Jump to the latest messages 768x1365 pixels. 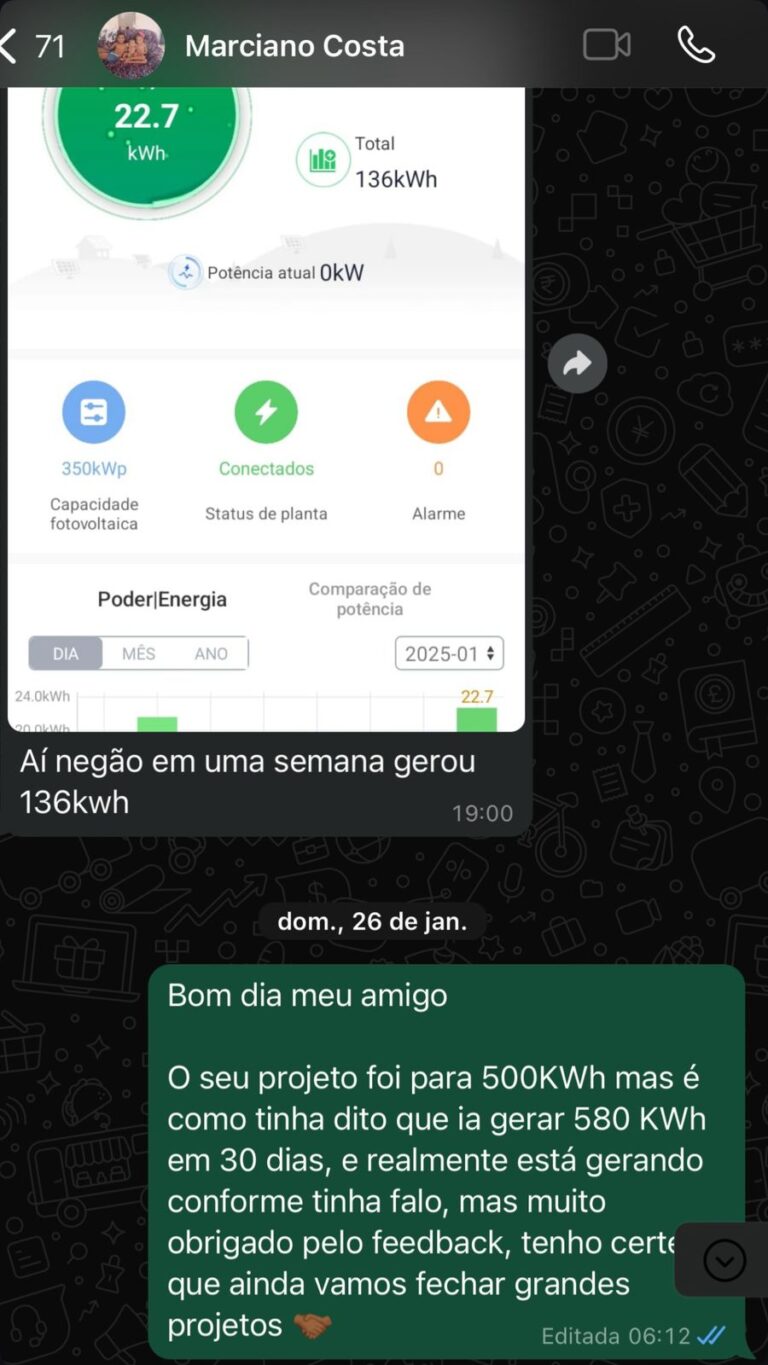click(724, 1260)
